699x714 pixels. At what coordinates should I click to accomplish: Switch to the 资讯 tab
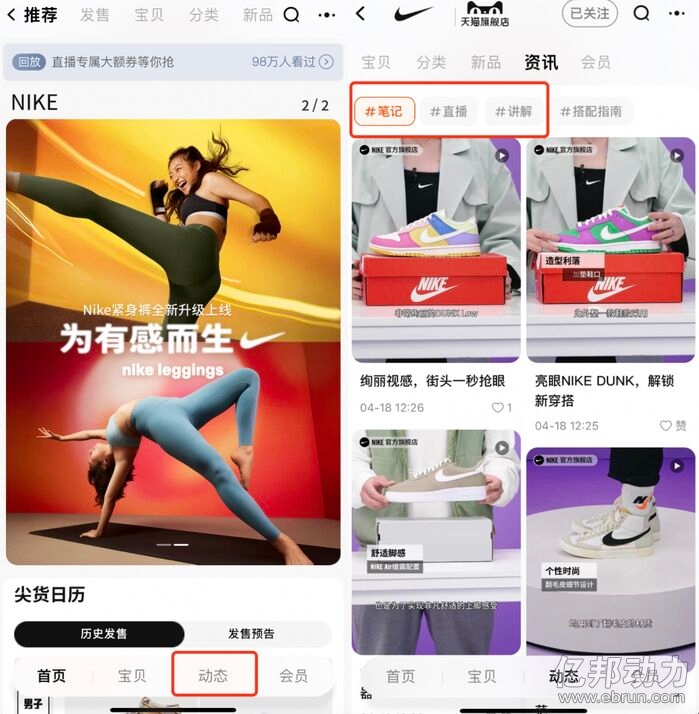[541, 62]
